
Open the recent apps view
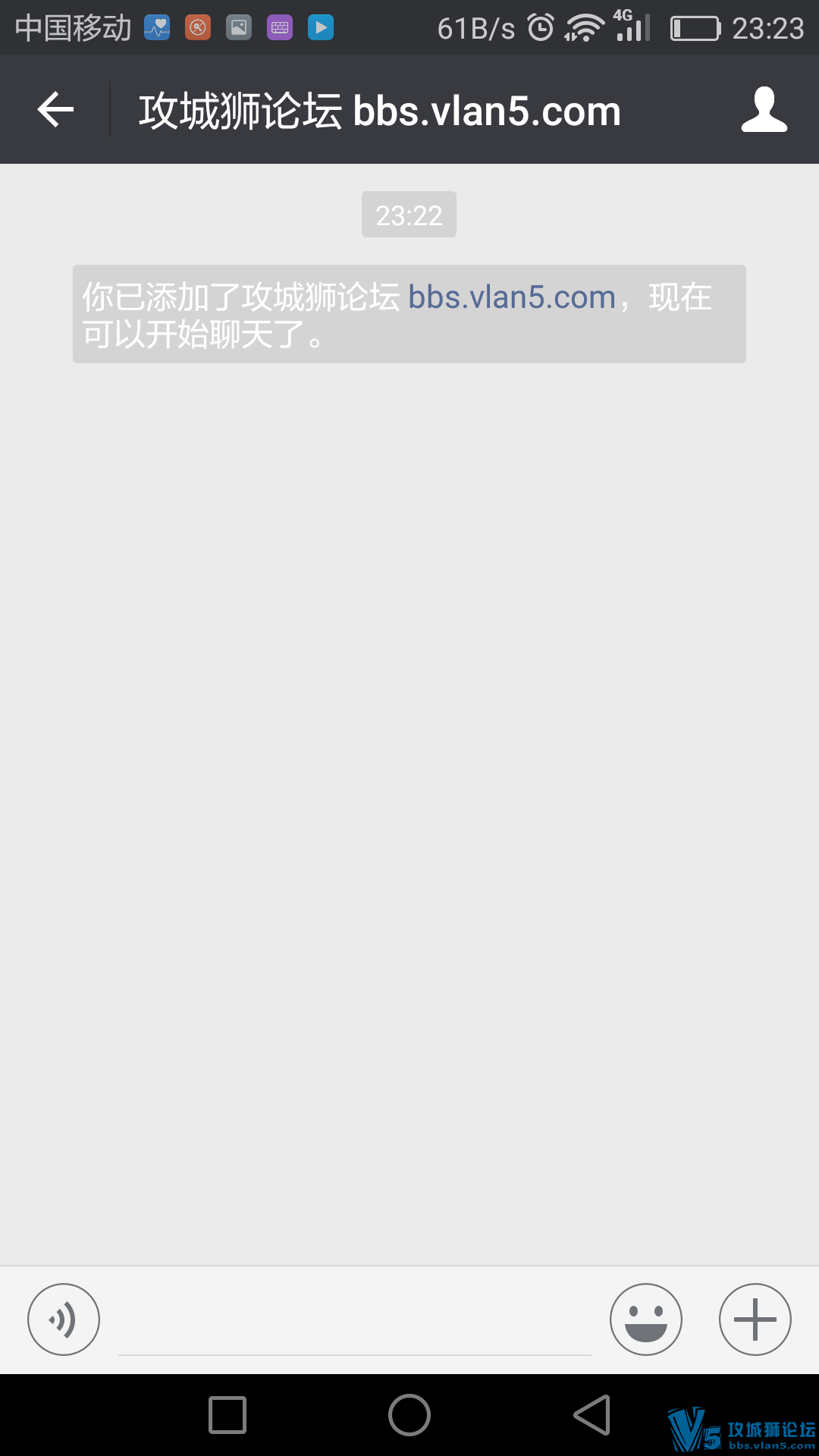[x=227, y=1415]
